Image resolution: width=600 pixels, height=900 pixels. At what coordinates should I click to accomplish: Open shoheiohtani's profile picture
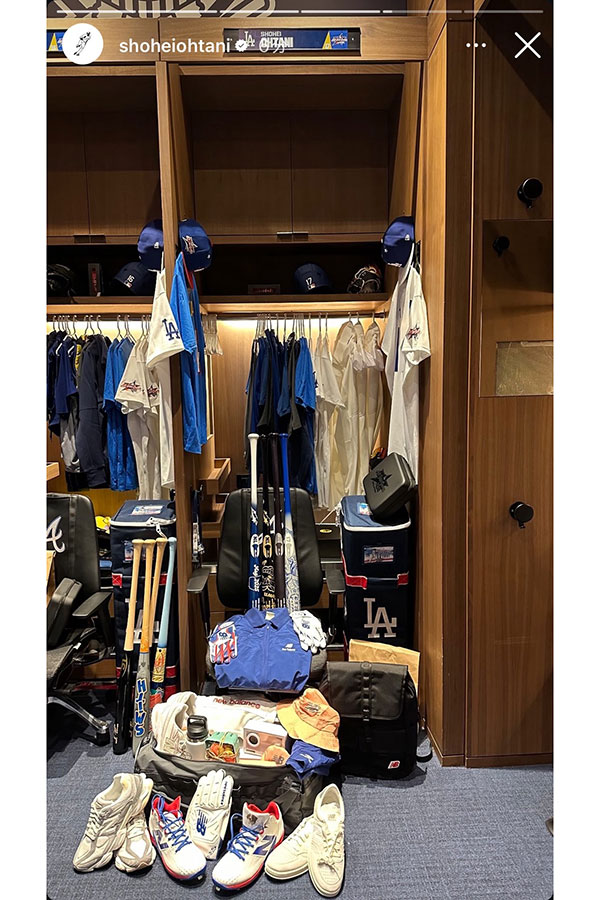click(82, 44)
